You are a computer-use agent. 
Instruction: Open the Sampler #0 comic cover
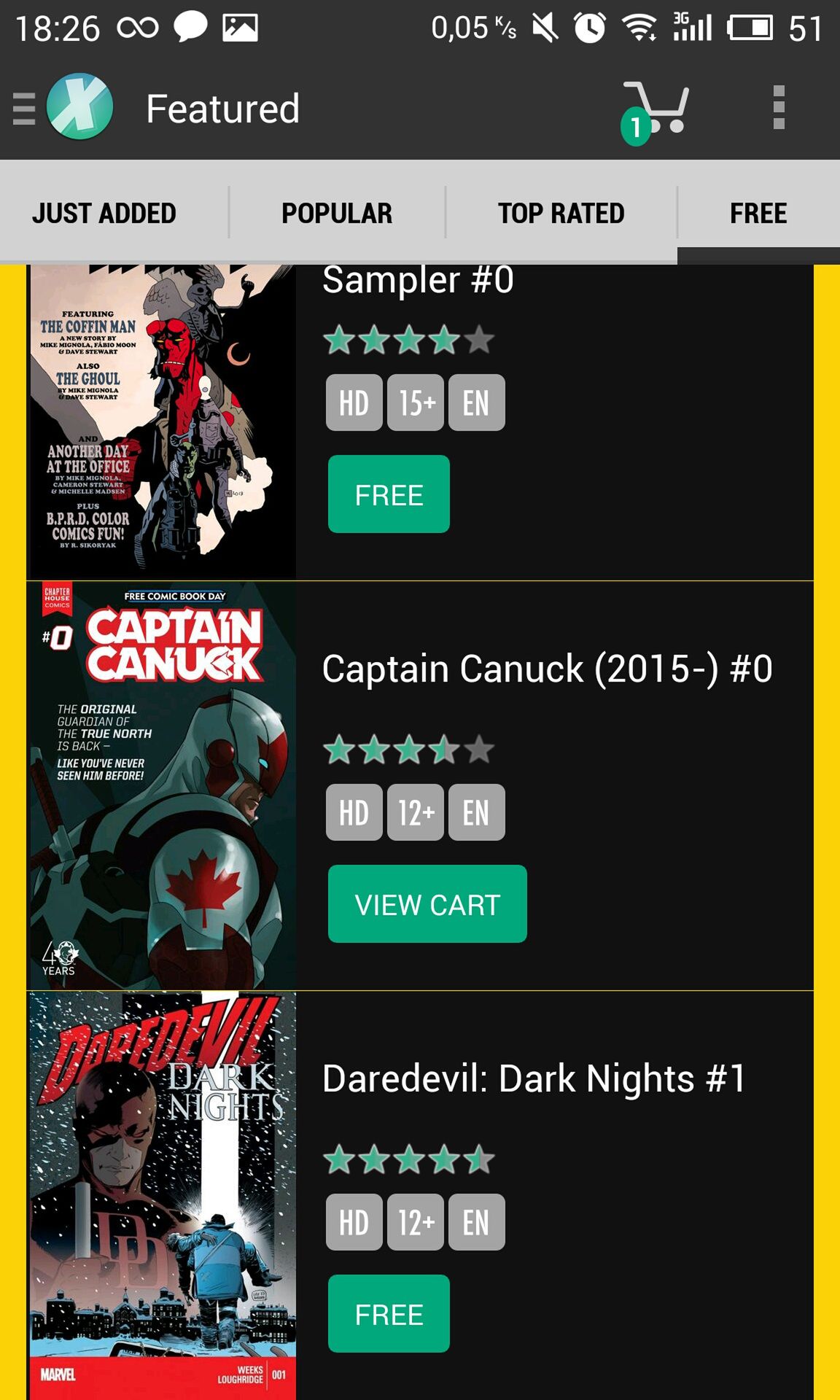point(163,421)
